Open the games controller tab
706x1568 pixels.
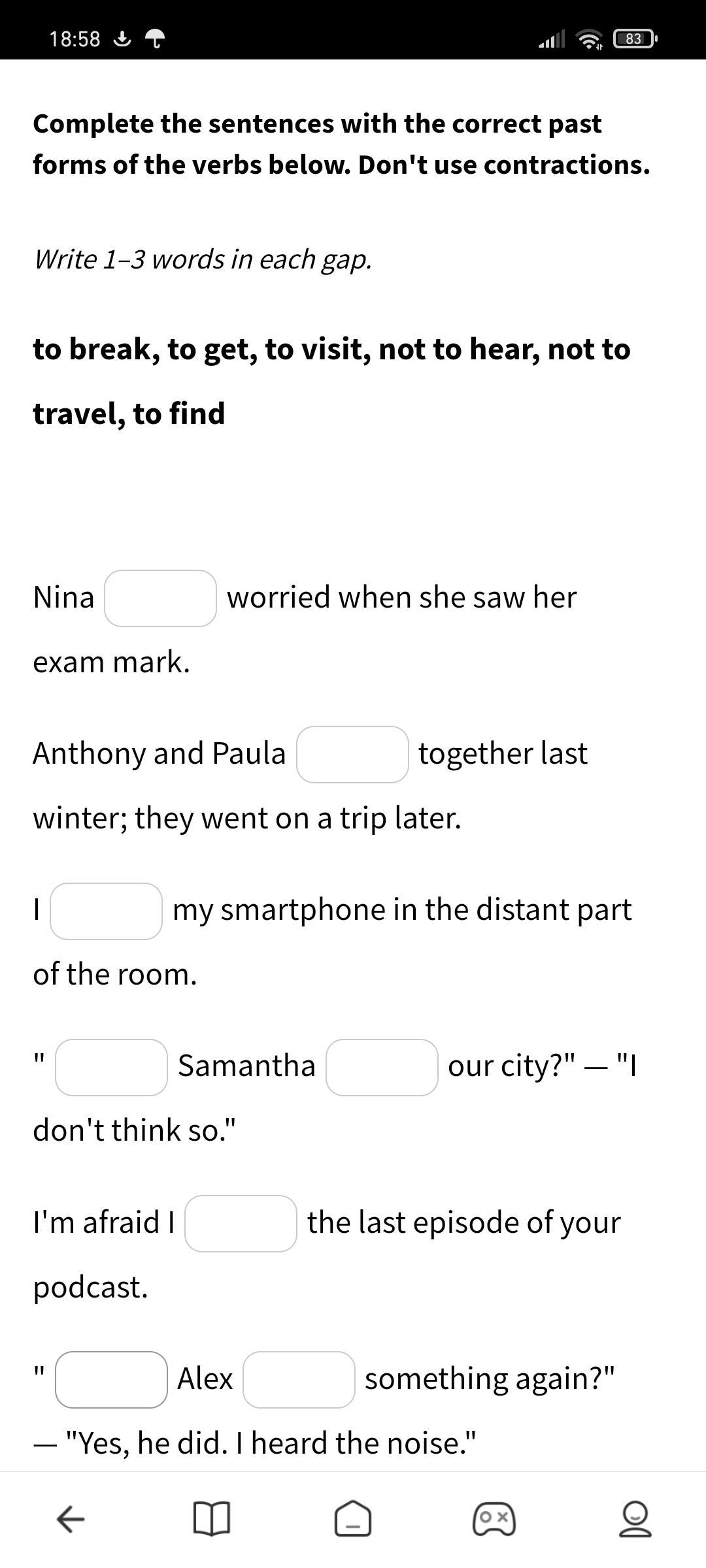coord(494,1519)
